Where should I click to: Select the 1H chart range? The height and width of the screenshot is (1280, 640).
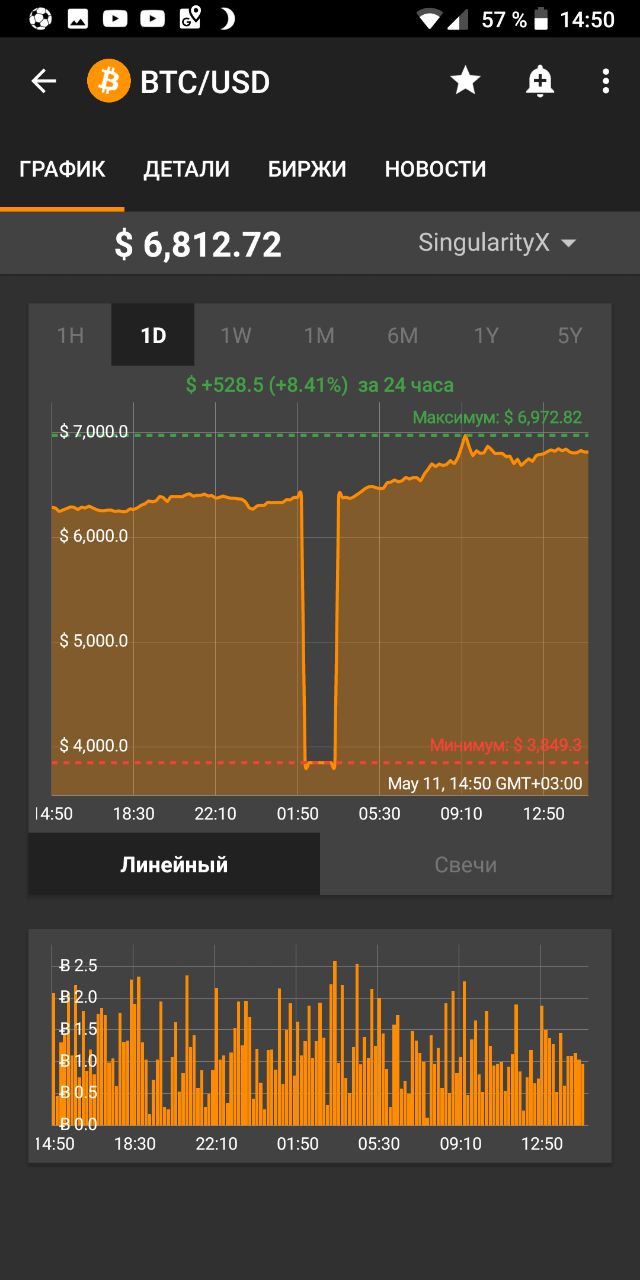[x=70, y=336]
